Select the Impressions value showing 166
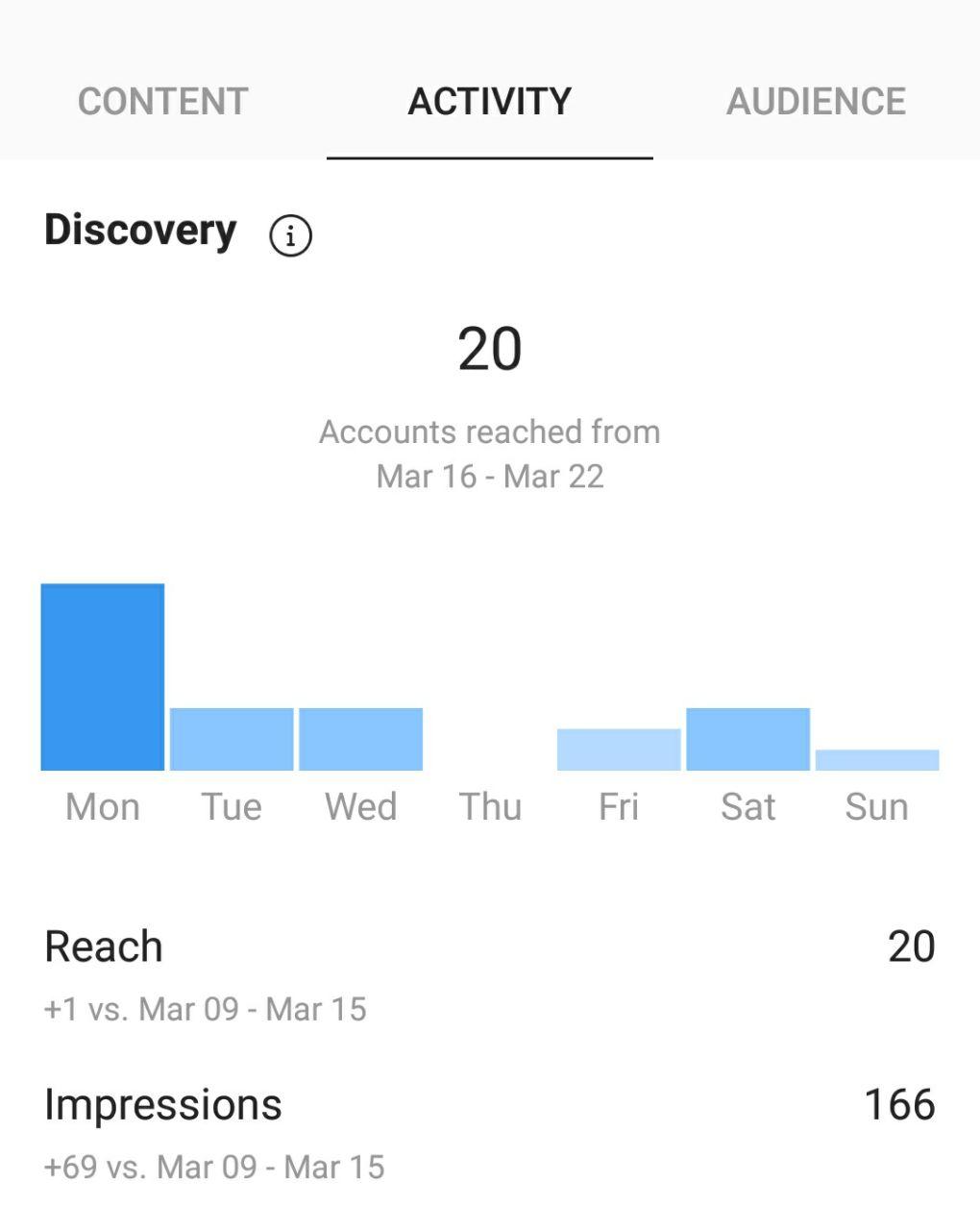This screenshot has width=980, height=1230. coord(897,1103)
